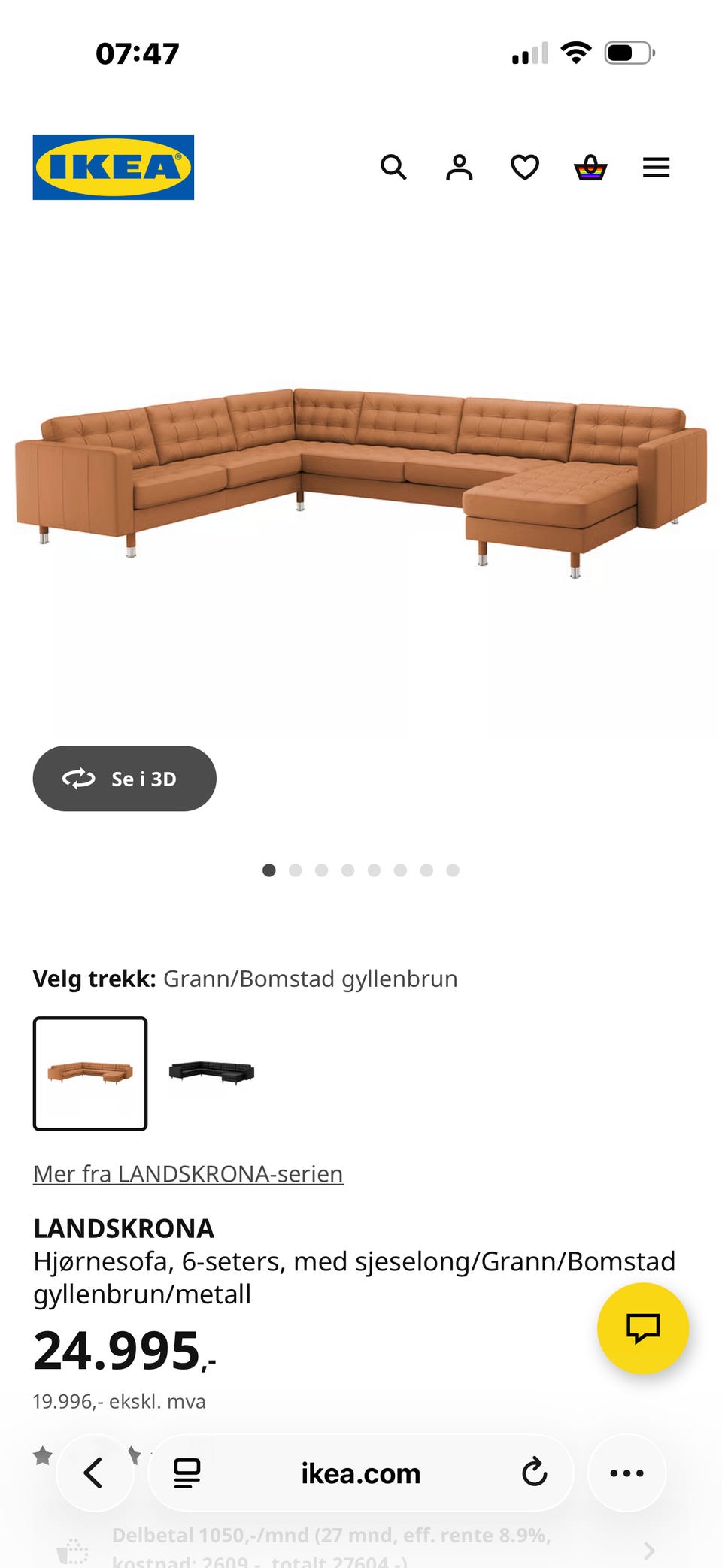Select the black Grann/Bomstad cover option
Image resolution: width=722 pixels, height=1568 pixels.
[x=211, y=1073]
